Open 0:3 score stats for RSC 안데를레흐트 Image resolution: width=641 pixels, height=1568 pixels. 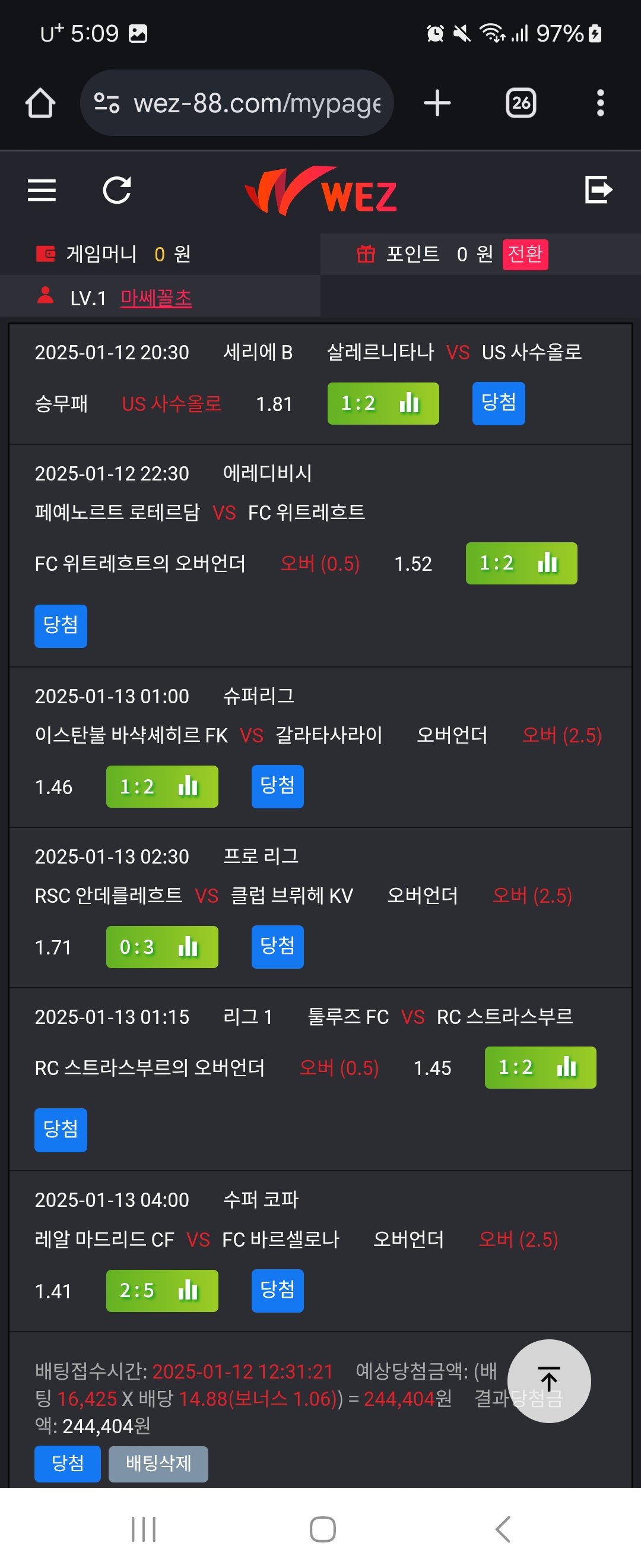pyautogui.click(x=162, y=947)
